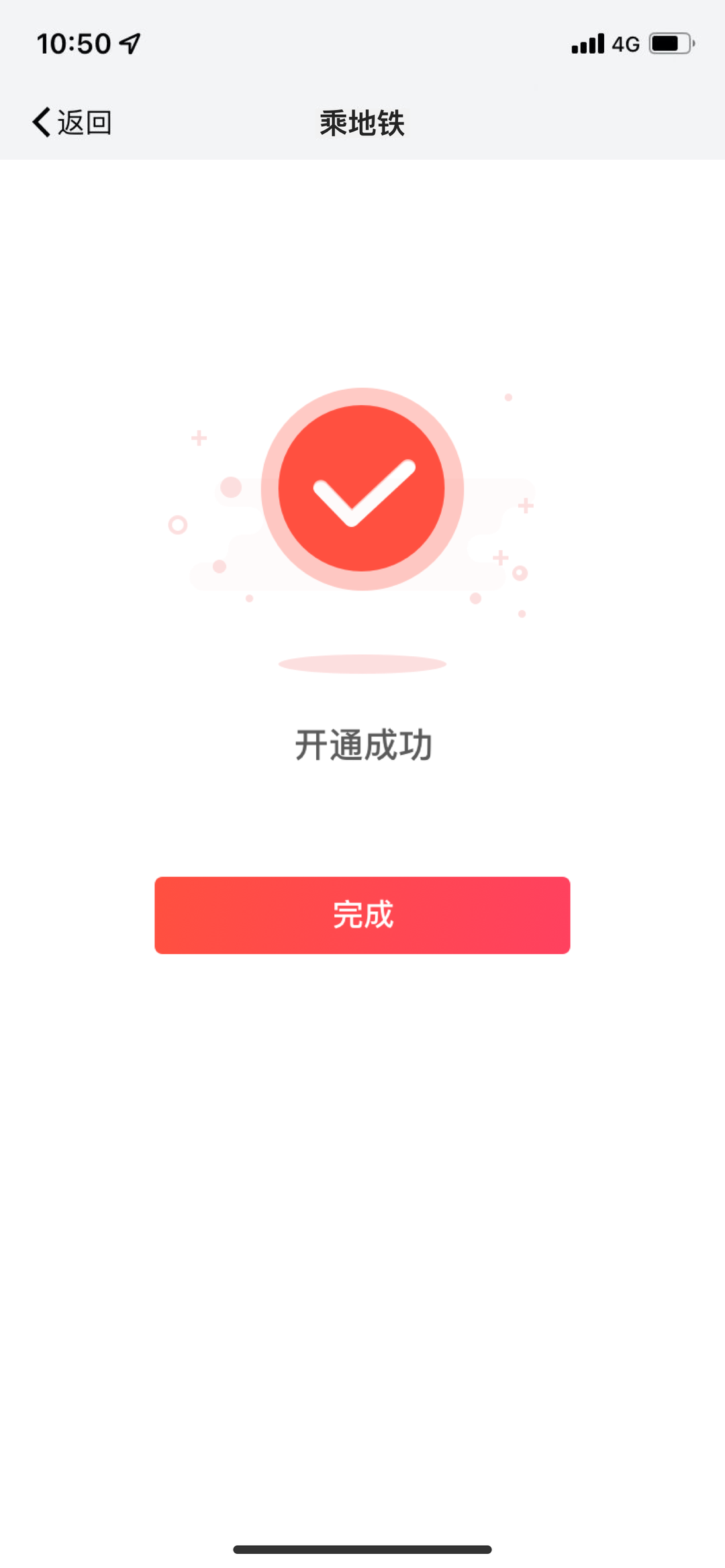The width and height of the screenshot is (725, 1568).
Task: Click the cellular signal strength icon
Action: tap(587, 44)
